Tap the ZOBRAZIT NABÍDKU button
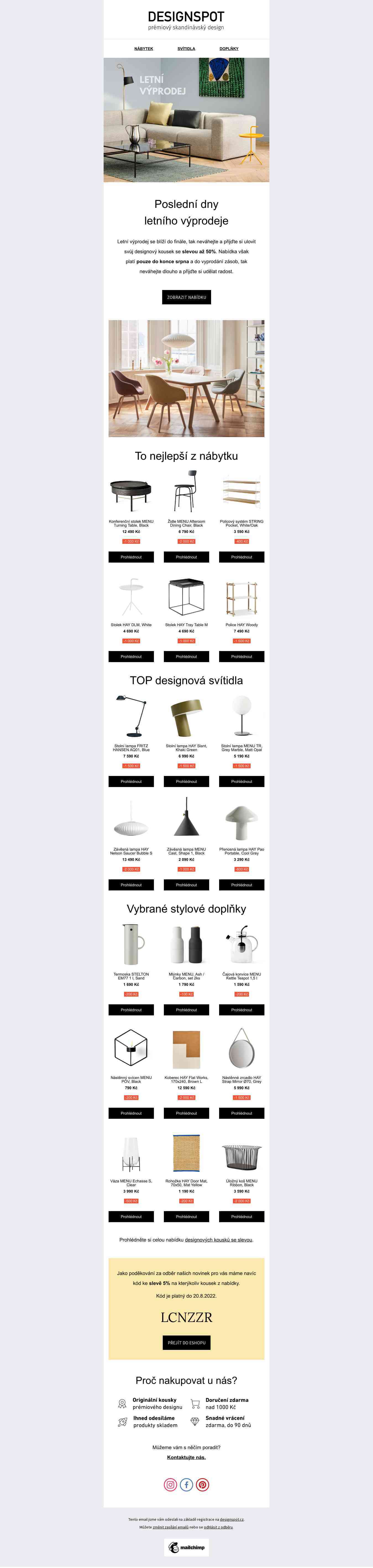Image resolution: width=373 pixels, height=1568 pixels. (x=186, y=297)
